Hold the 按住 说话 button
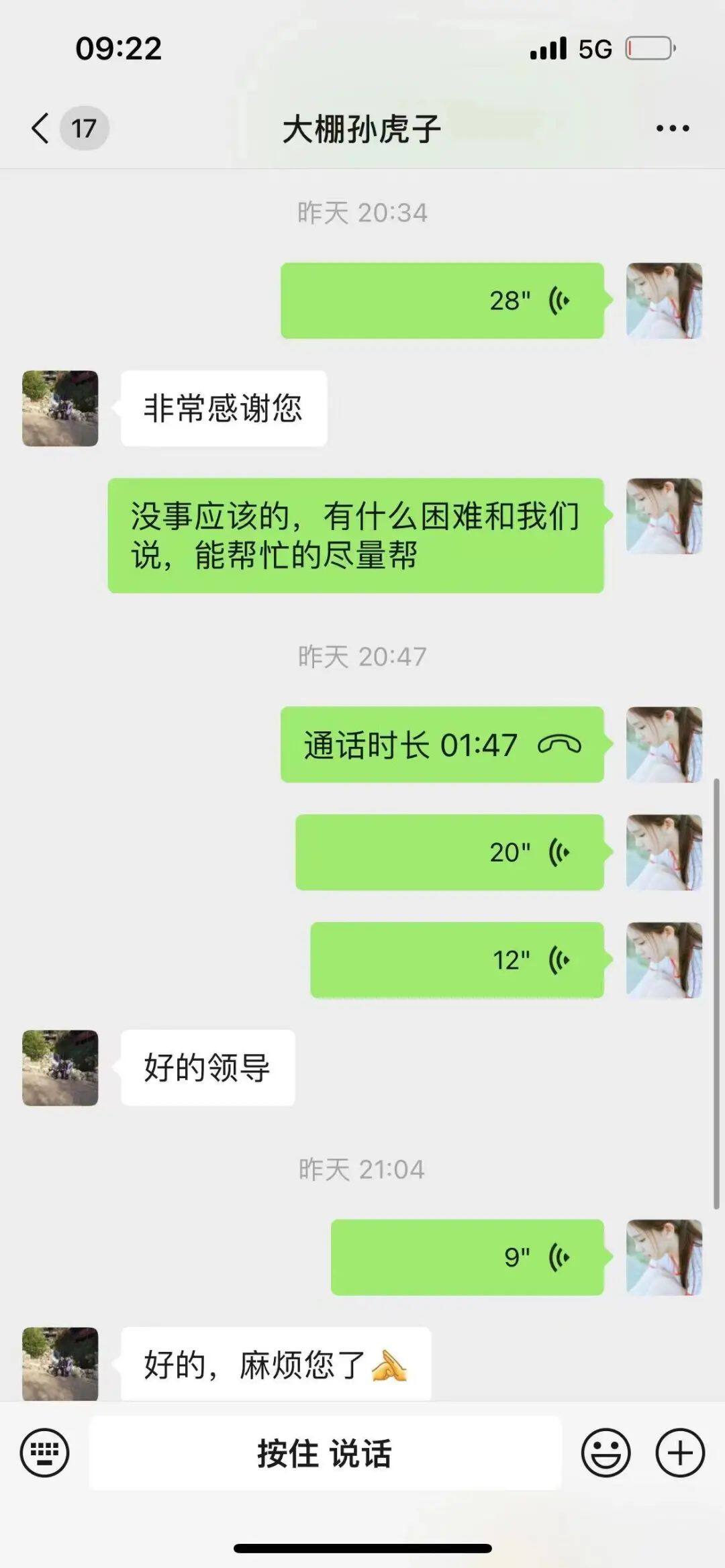Viewport: 725px width, 1568px height. 325,1453
